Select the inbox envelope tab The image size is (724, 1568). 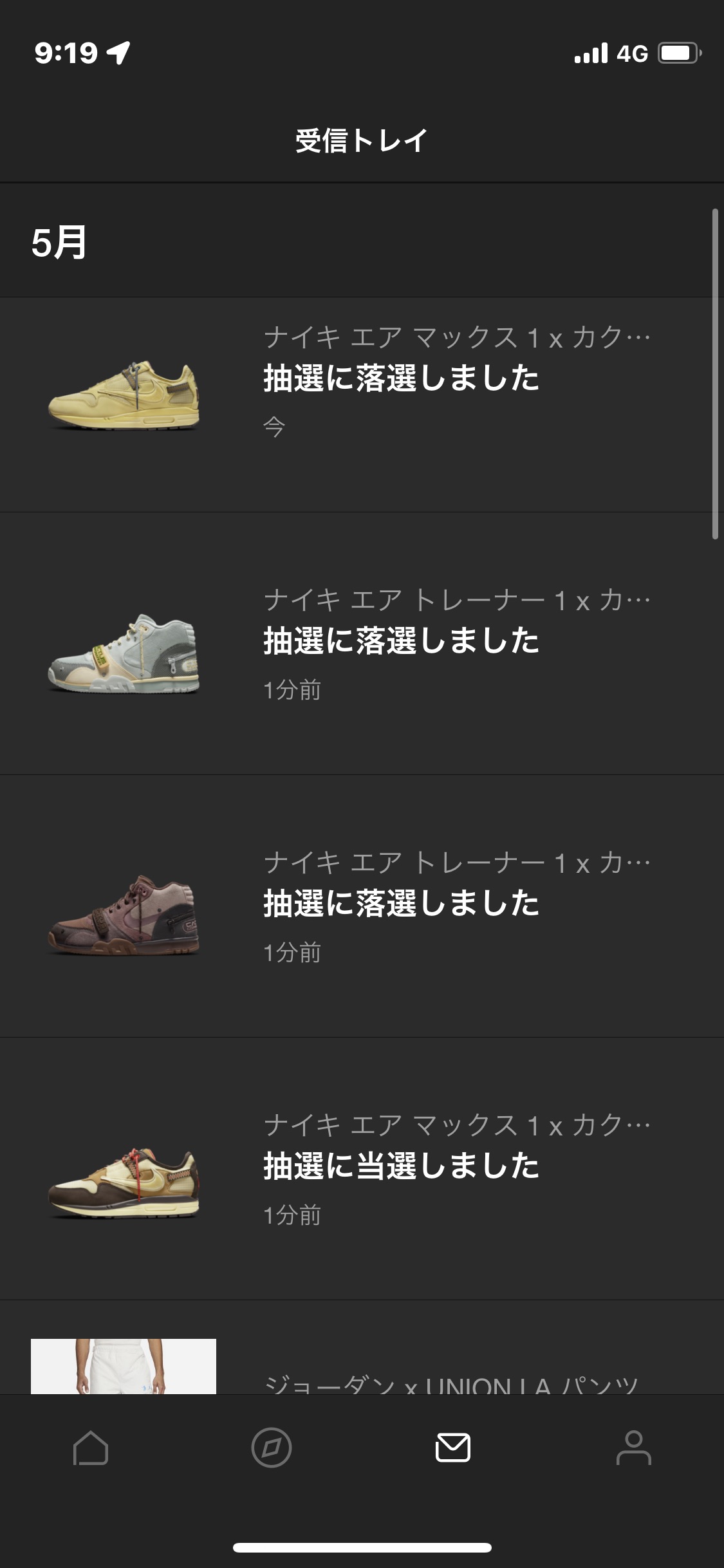[453, 1448]
